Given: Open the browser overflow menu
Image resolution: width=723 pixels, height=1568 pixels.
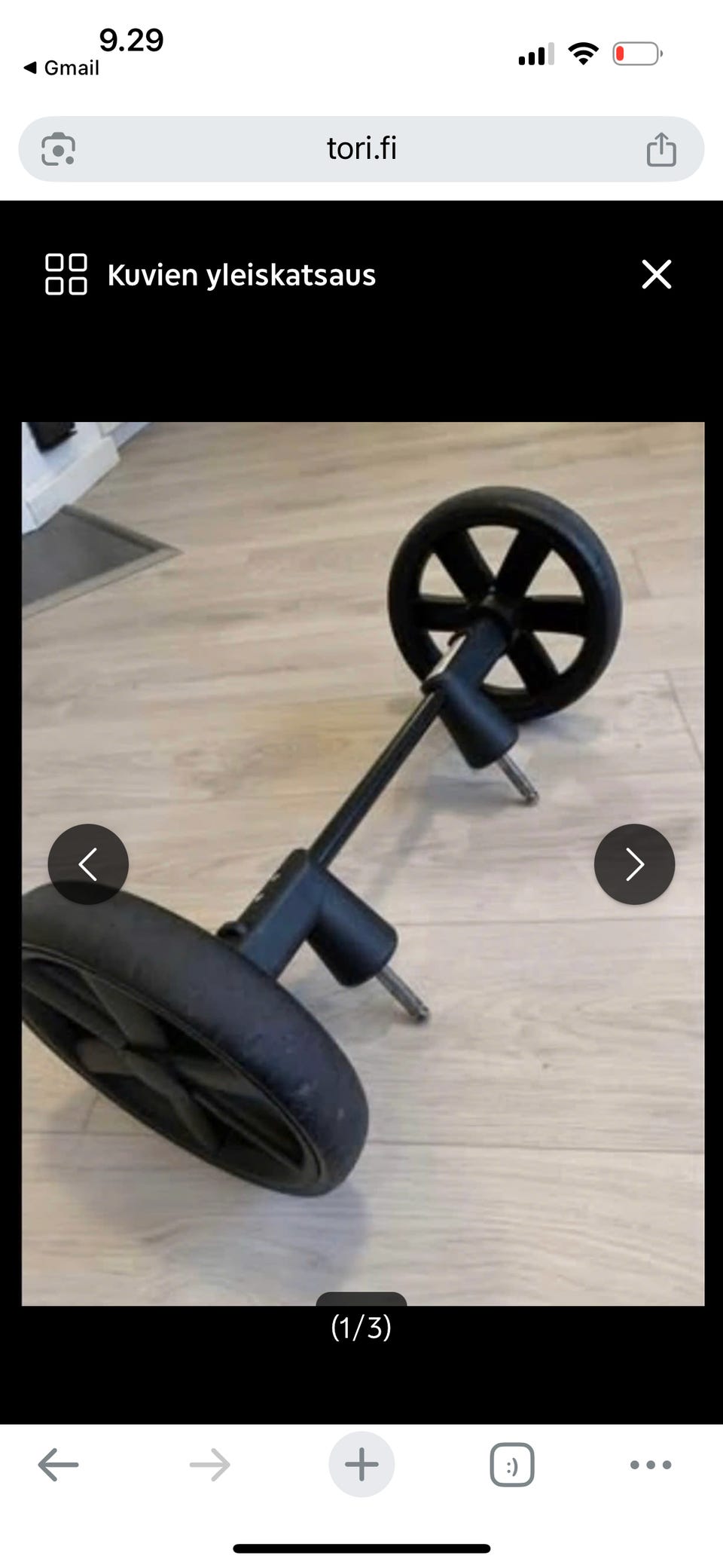Looking at the screenshot, I should (651, 1465).
